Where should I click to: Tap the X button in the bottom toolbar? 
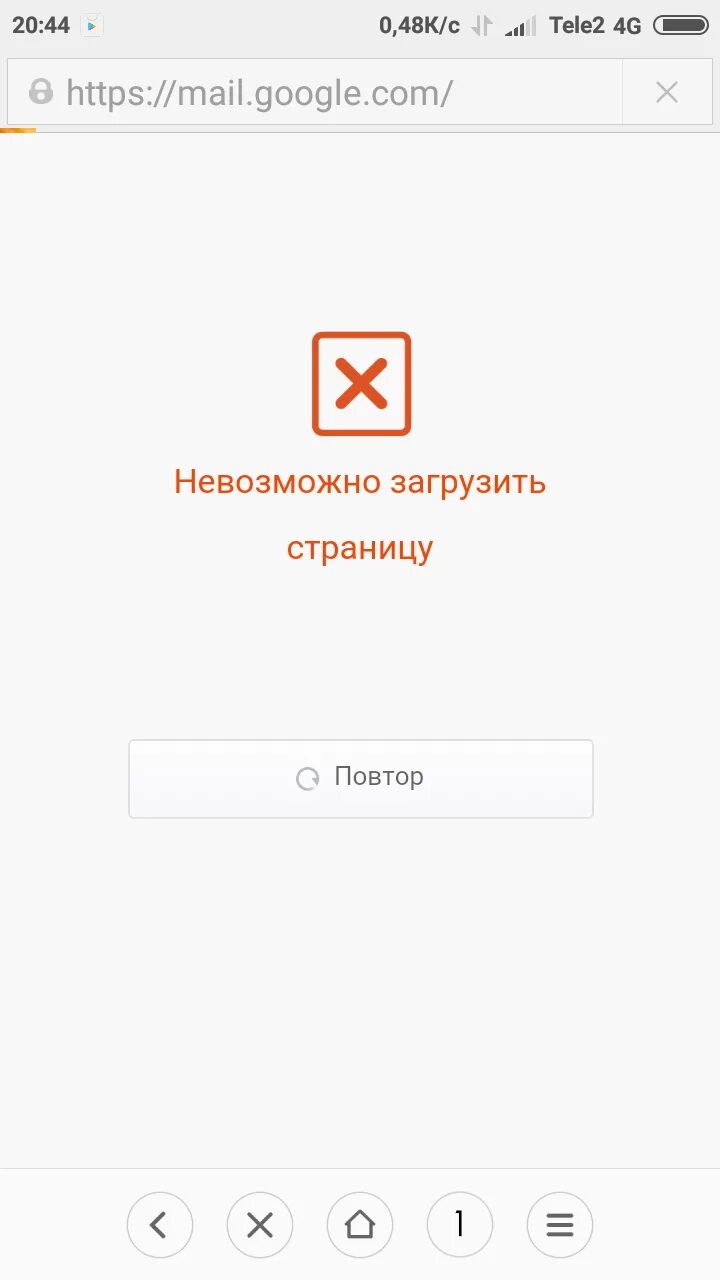260,1225
